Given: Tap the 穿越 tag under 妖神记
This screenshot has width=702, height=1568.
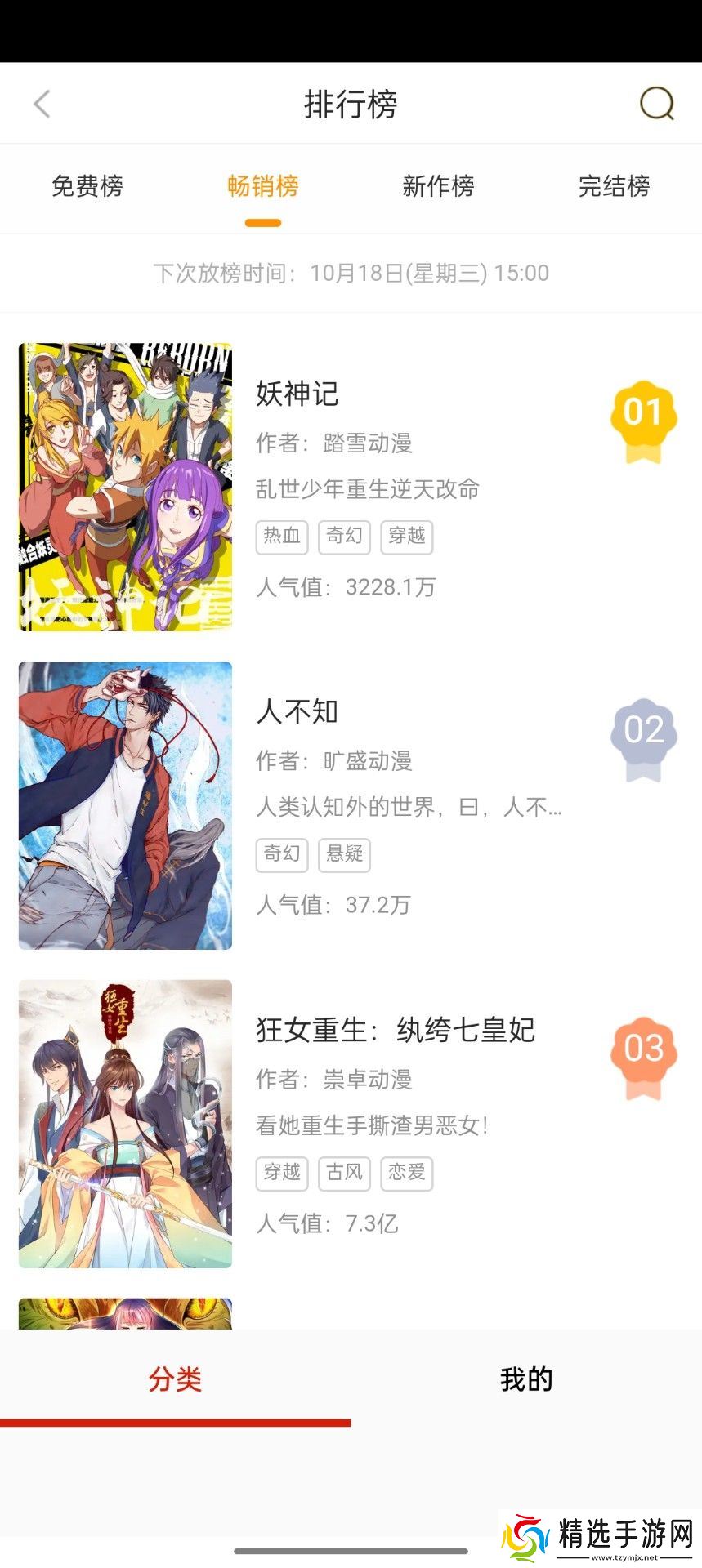Looking at the screenshot, I should [x=408, y=537].
